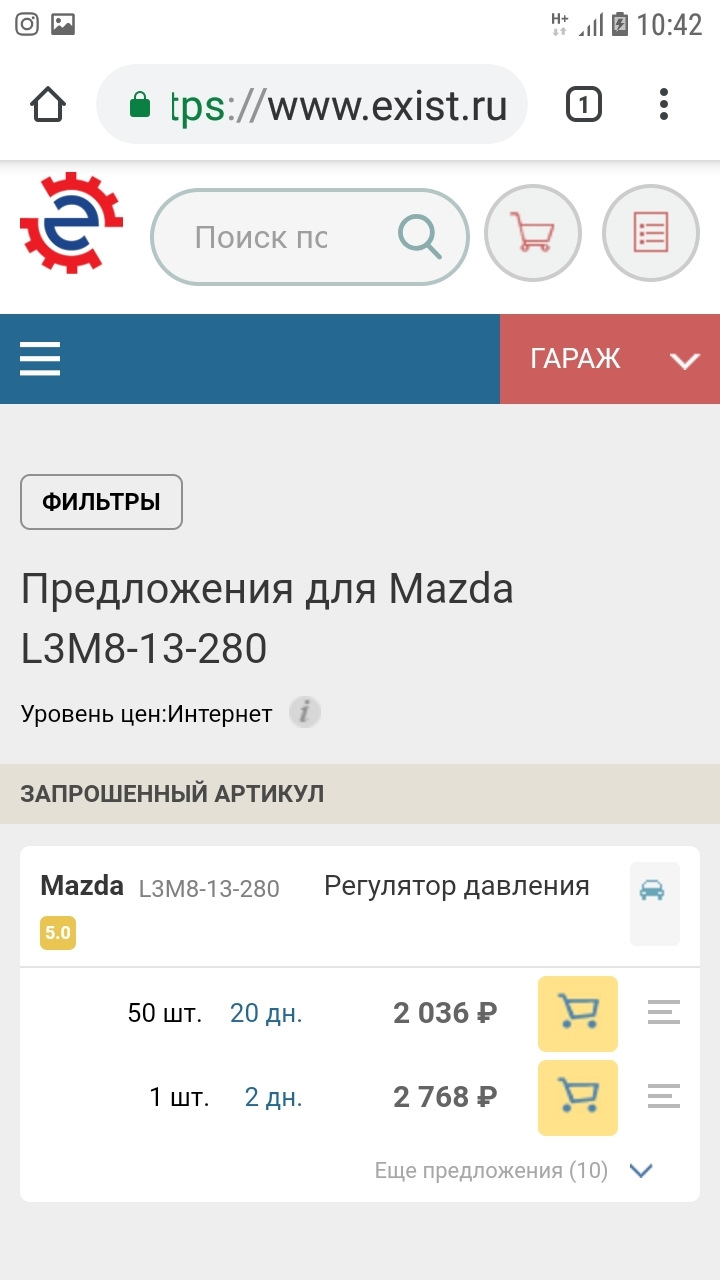The image size is (720, 1280).
Task: Show price level info via the i icon
Action: click(x=304, y=712)
